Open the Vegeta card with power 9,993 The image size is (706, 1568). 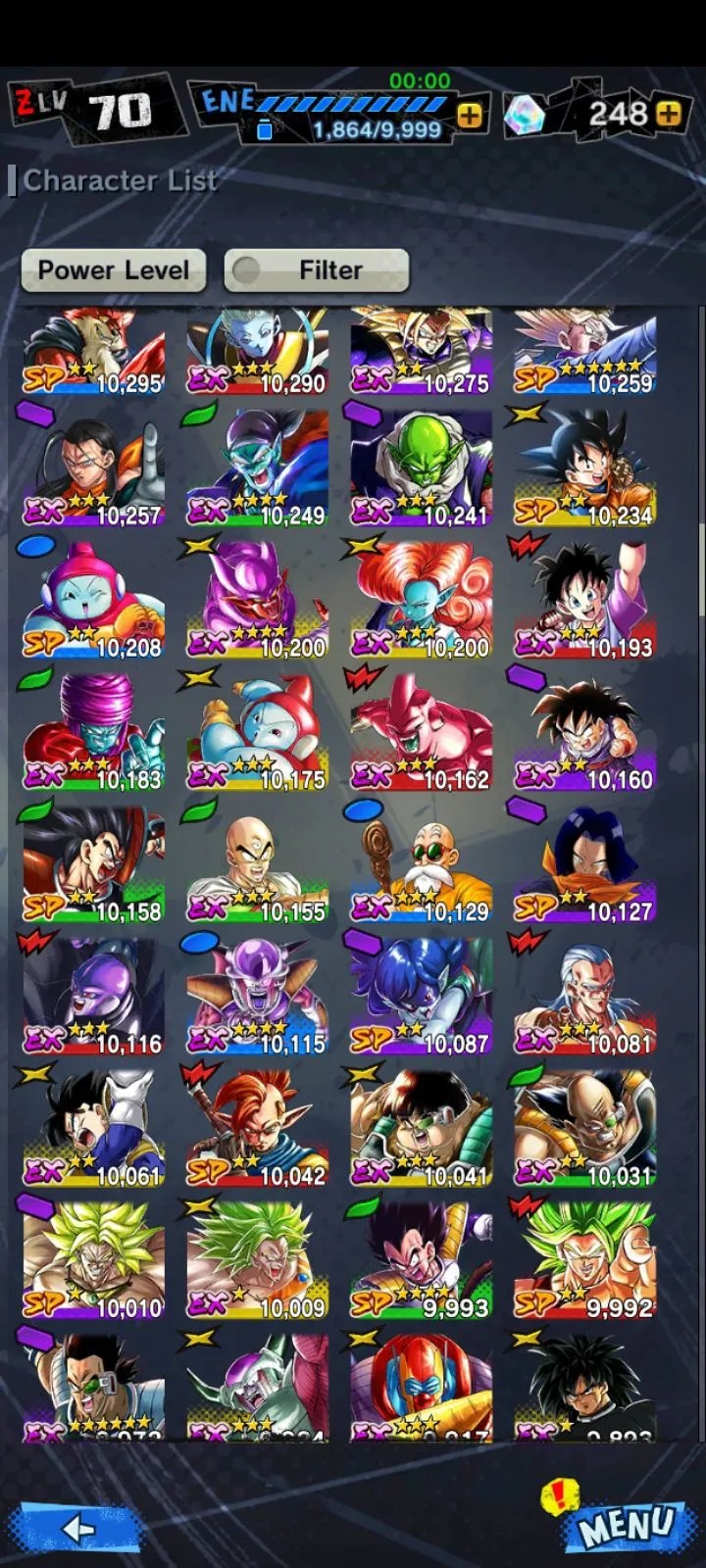(x=421, y=1260)
